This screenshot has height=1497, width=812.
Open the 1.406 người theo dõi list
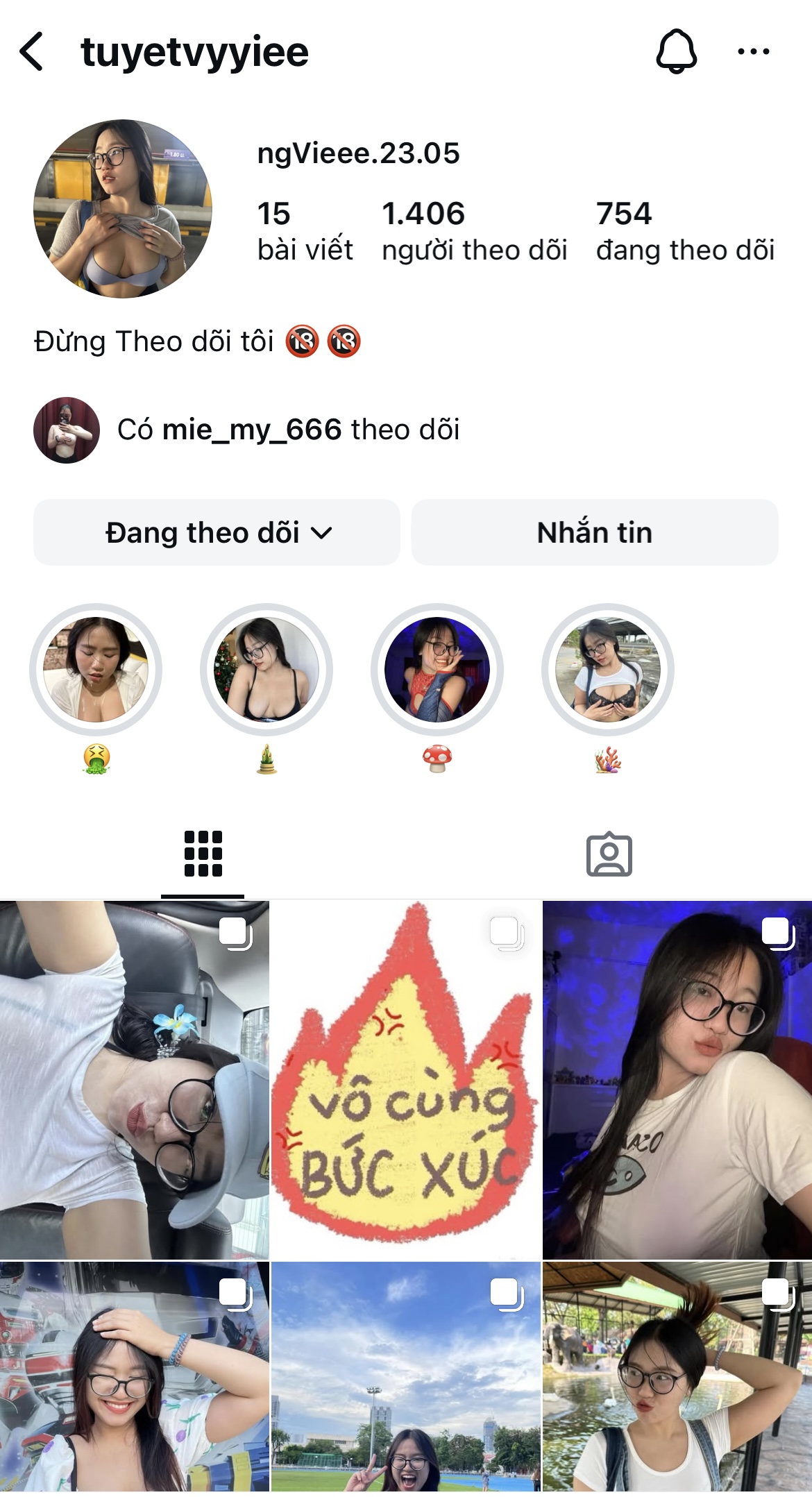(474, 231)
